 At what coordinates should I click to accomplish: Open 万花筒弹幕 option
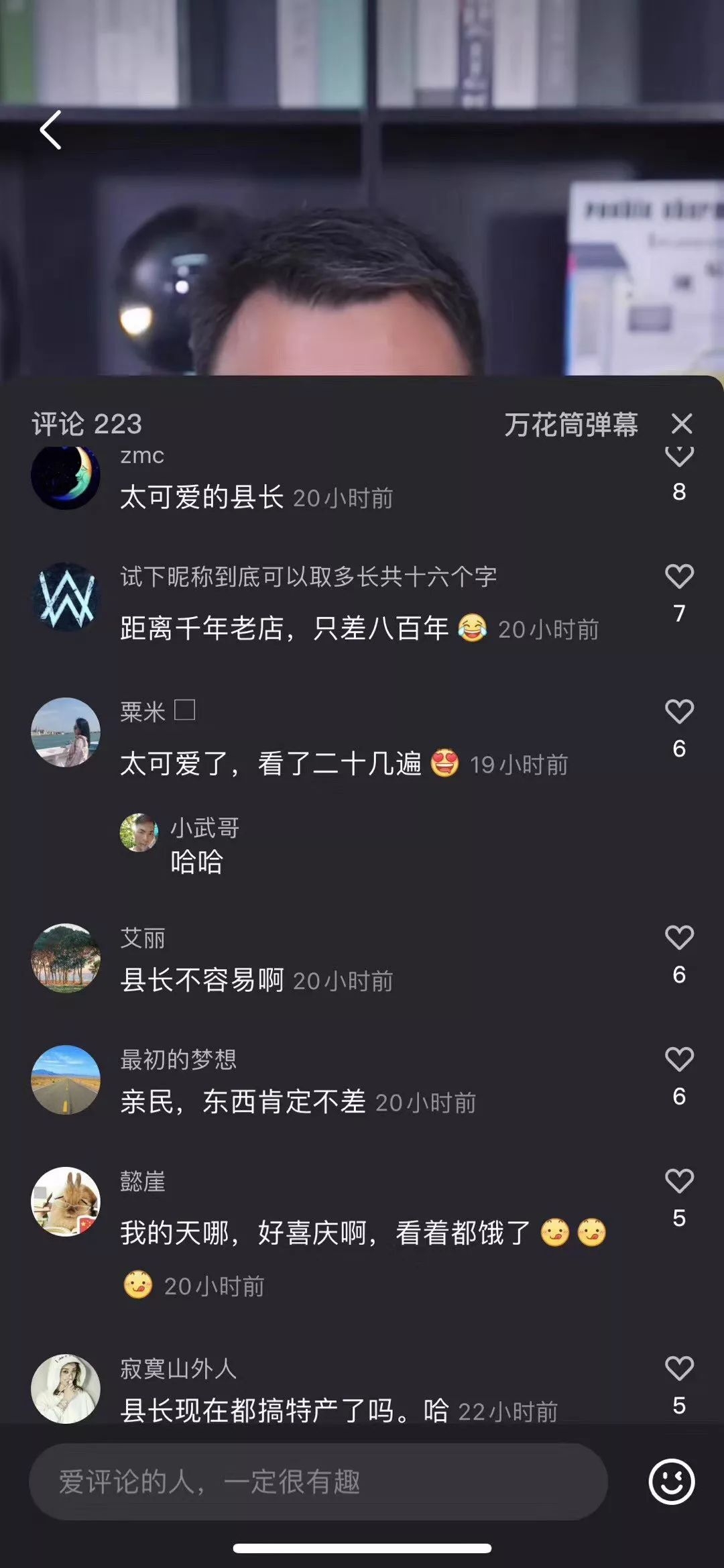pyautogui.click(x=570, y=425)
